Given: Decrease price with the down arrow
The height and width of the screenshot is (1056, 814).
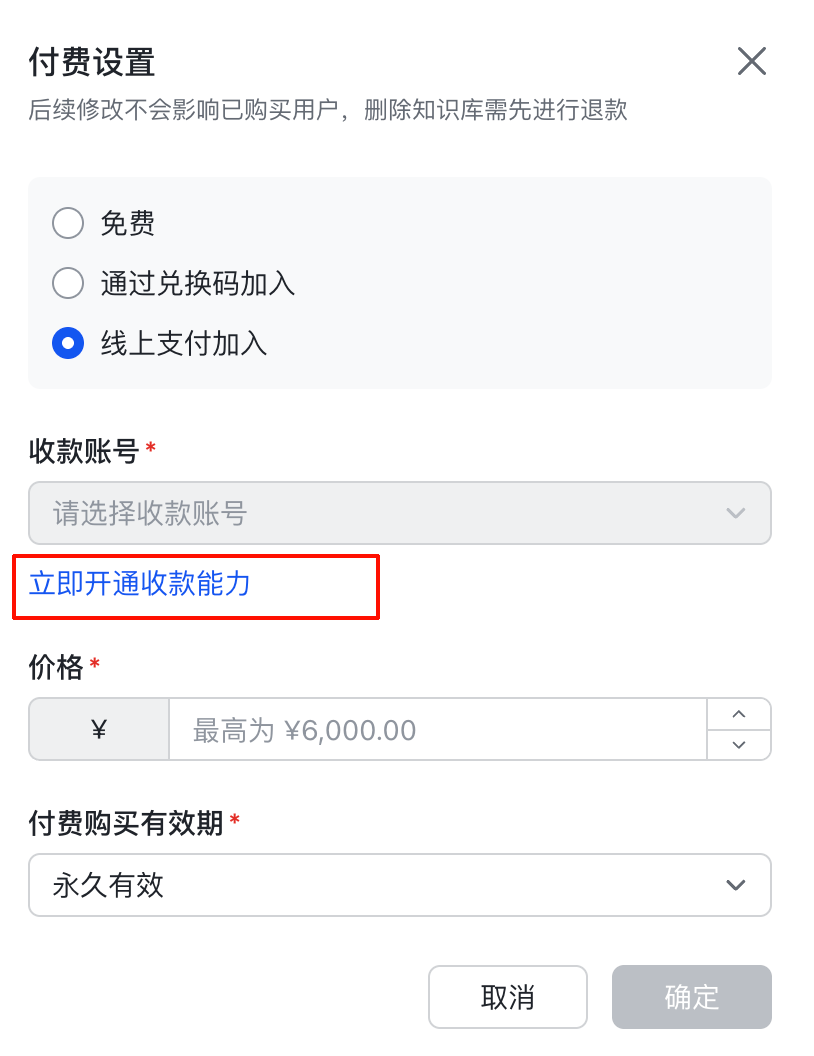Looking at the screenshot, I should (739, 745).
